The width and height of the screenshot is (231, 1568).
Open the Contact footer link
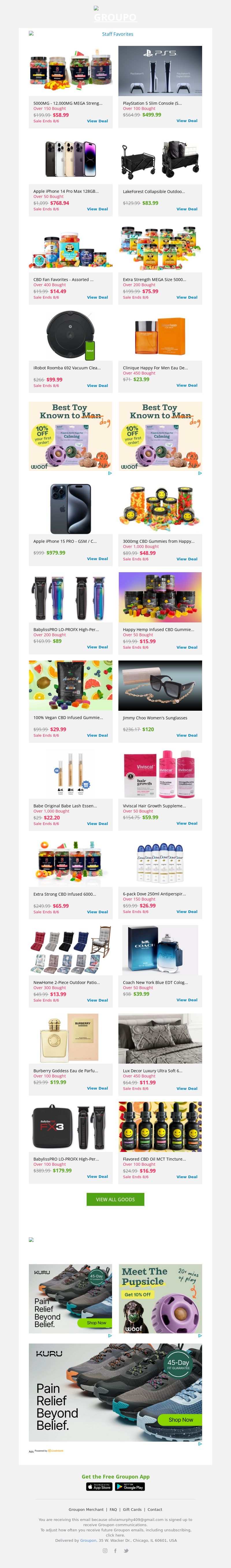point(155,1509)
